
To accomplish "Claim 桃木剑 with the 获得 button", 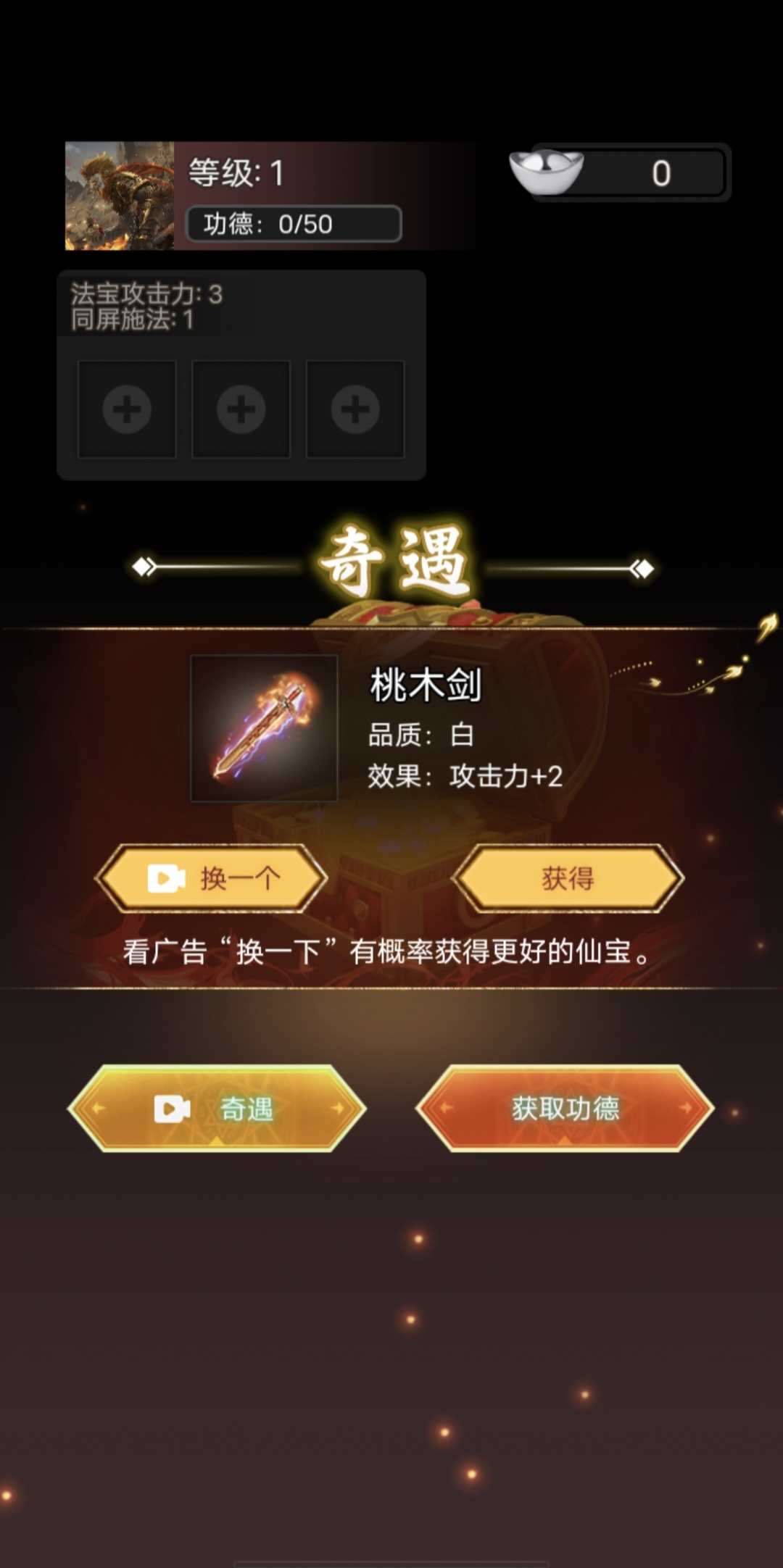I will point(568,878).
